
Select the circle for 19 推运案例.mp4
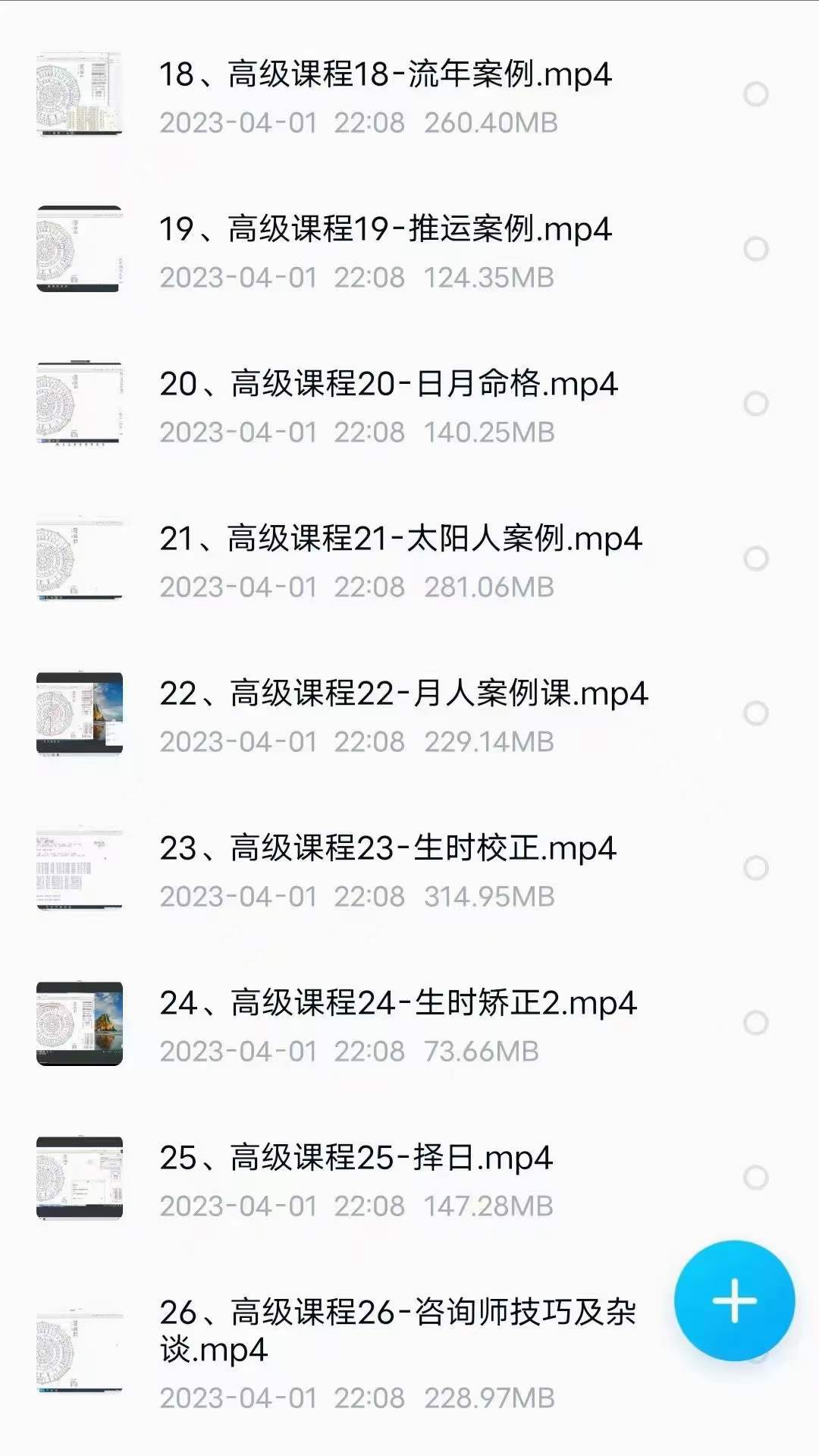(x=755, y=249)
